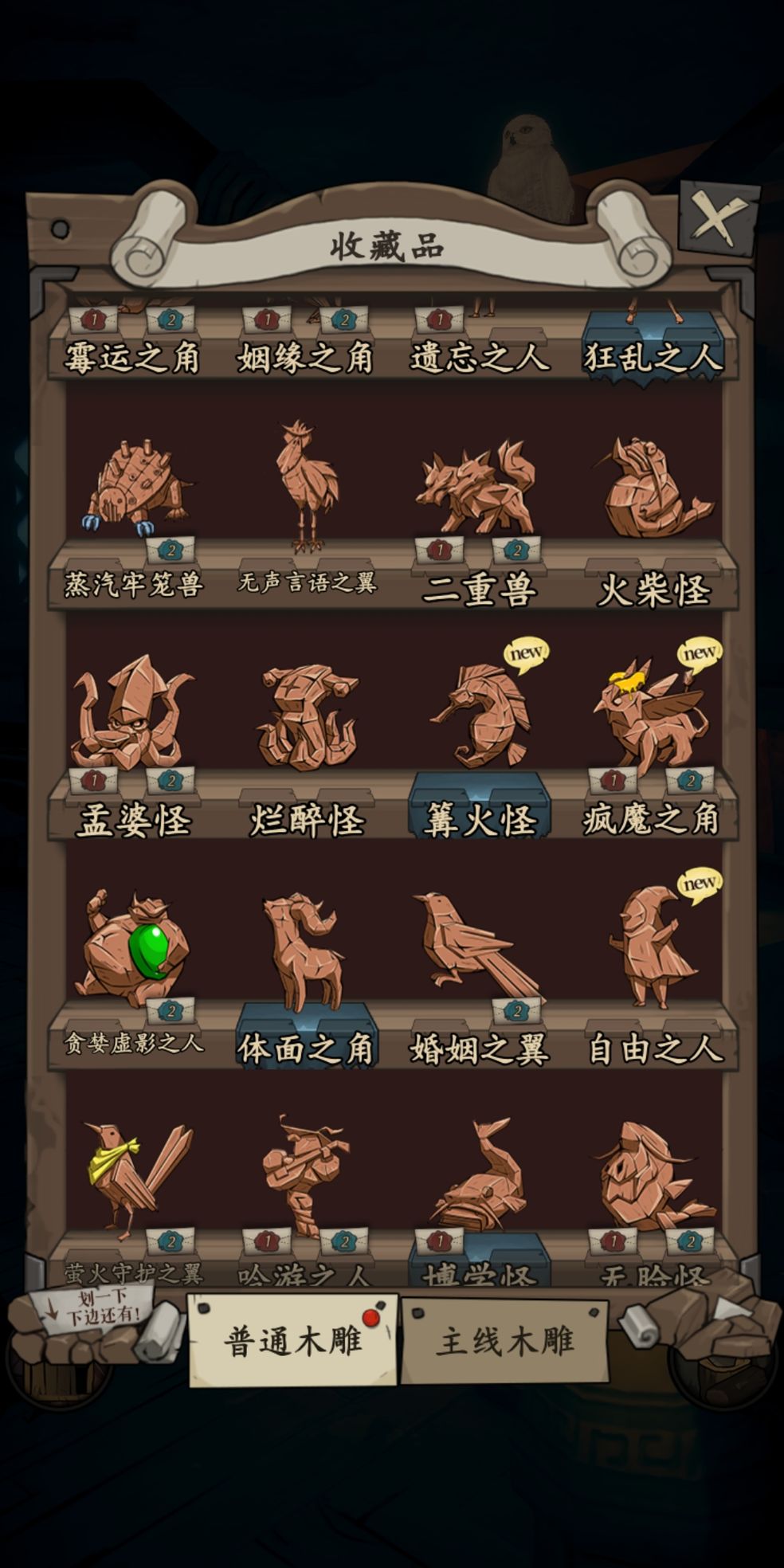Viewport: 784px width, 1568px height.
Task: View the 无声言语之翼 rooster carving
Action: point(307,488)
